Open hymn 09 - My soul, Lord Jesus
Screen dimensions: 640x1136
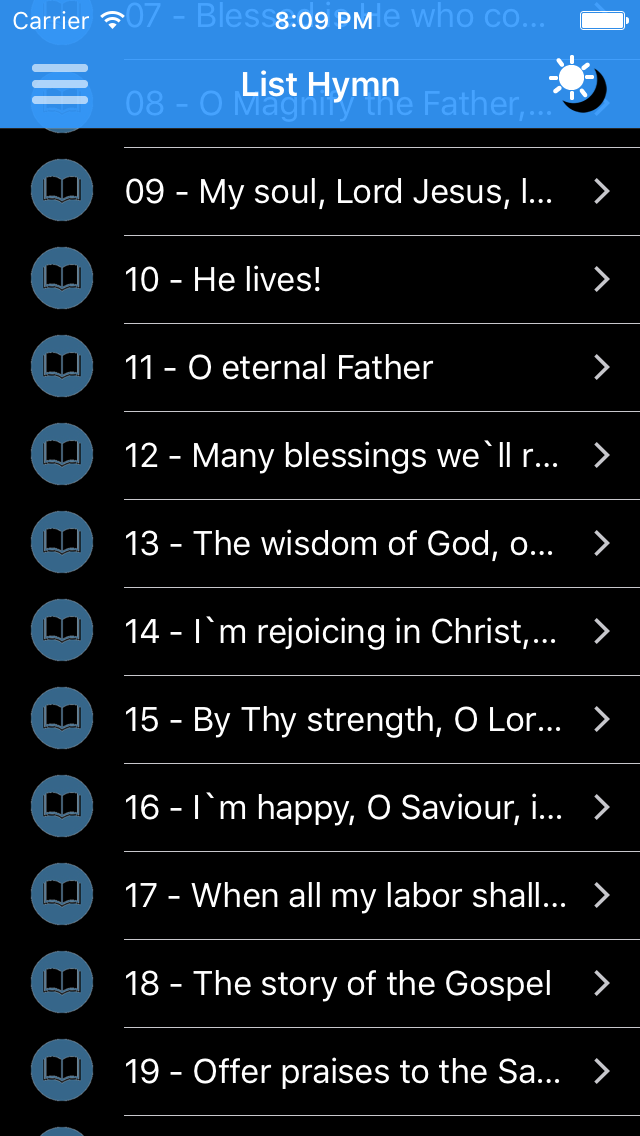coord(320,191)
